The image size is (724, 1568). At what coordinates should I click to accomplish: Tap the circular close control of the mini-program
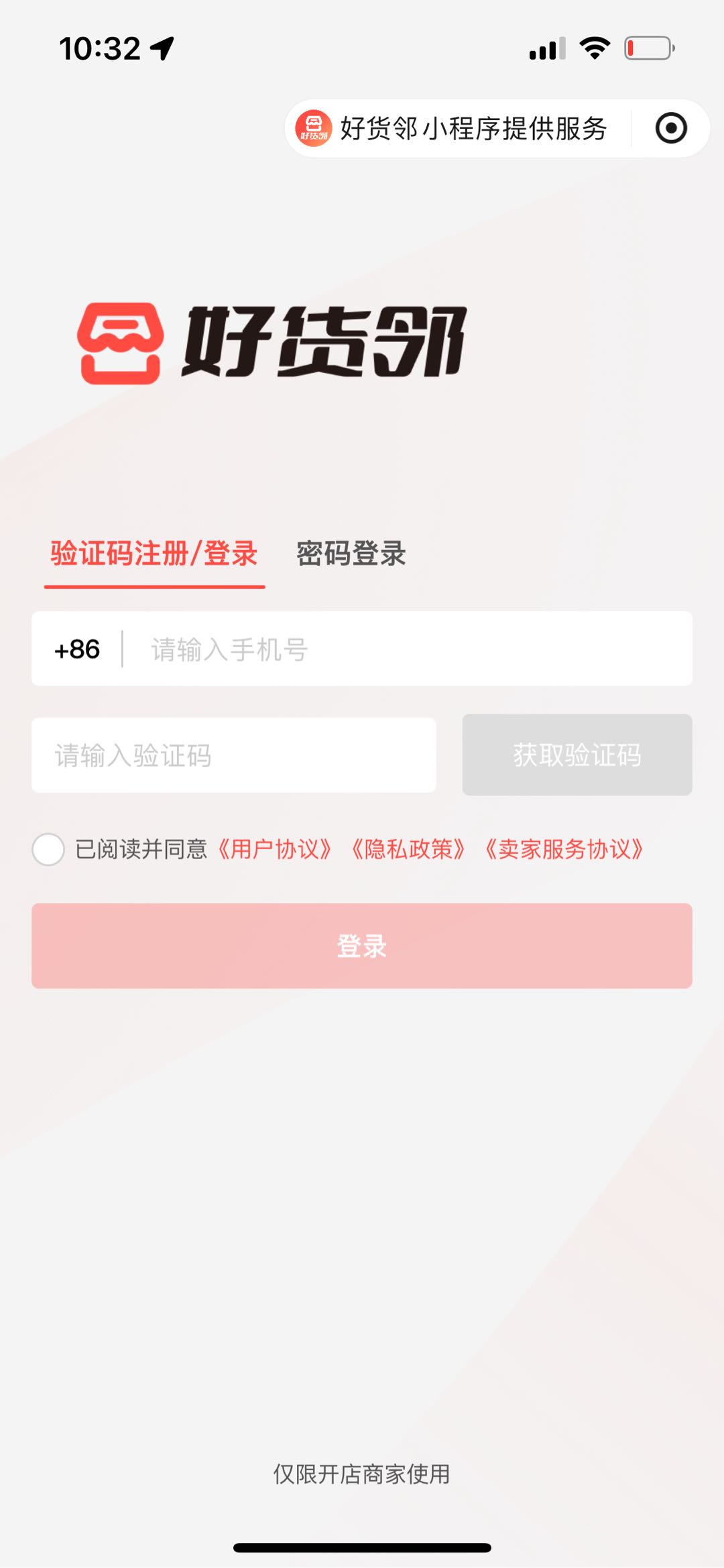click(672, 127)
